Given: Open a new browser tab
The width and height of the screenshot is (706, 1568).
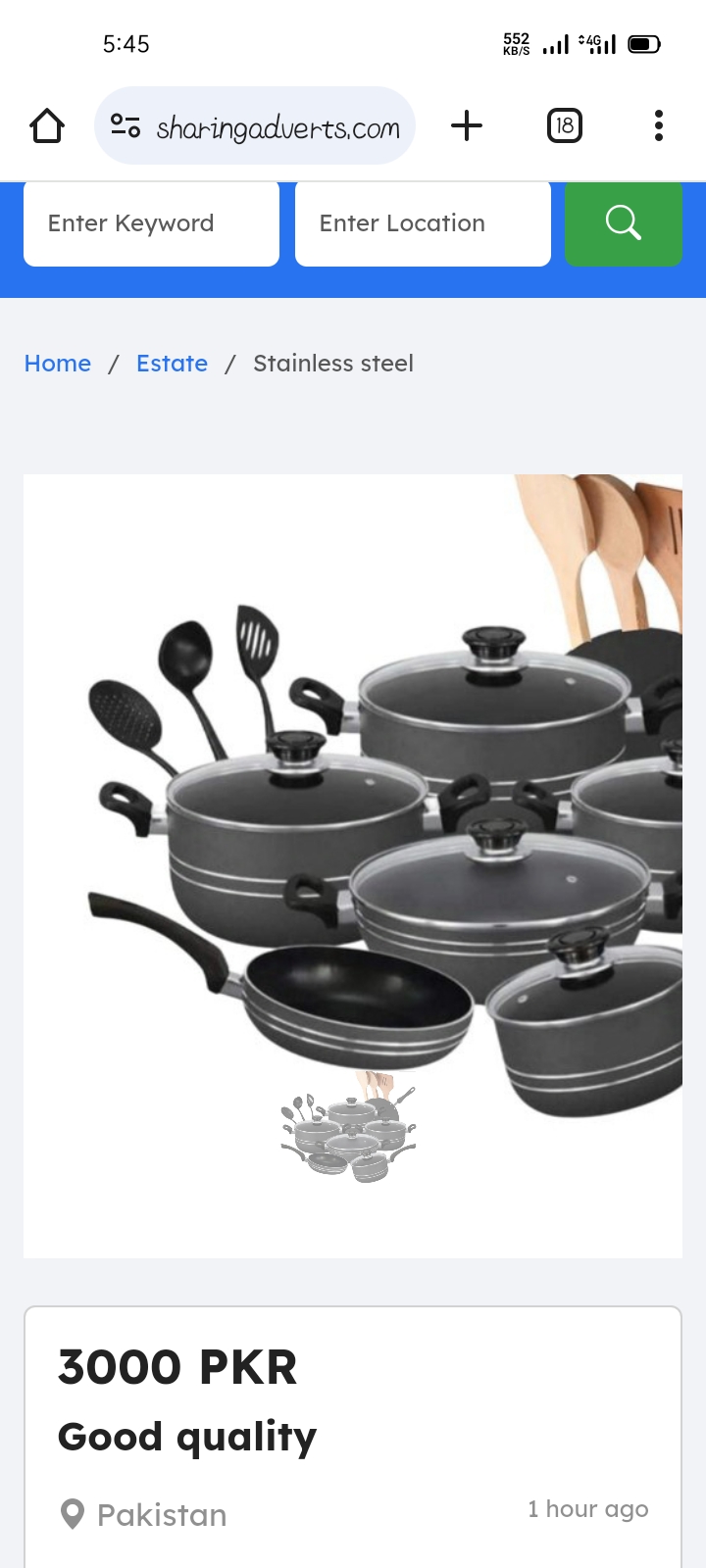Looking at the screenshot, I should [x=467, y=125].
